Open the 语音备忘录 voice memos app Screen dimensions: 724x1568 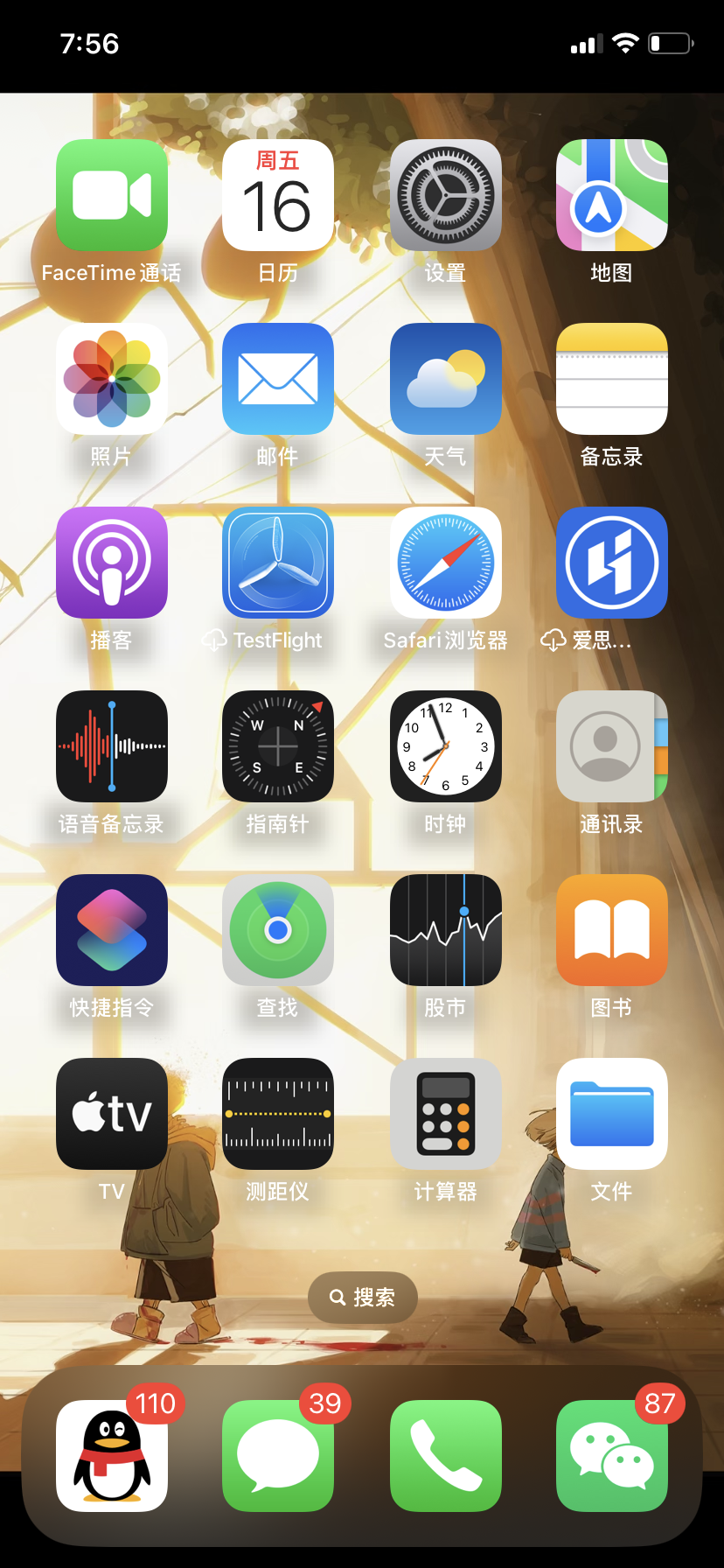tap(112, 746)
